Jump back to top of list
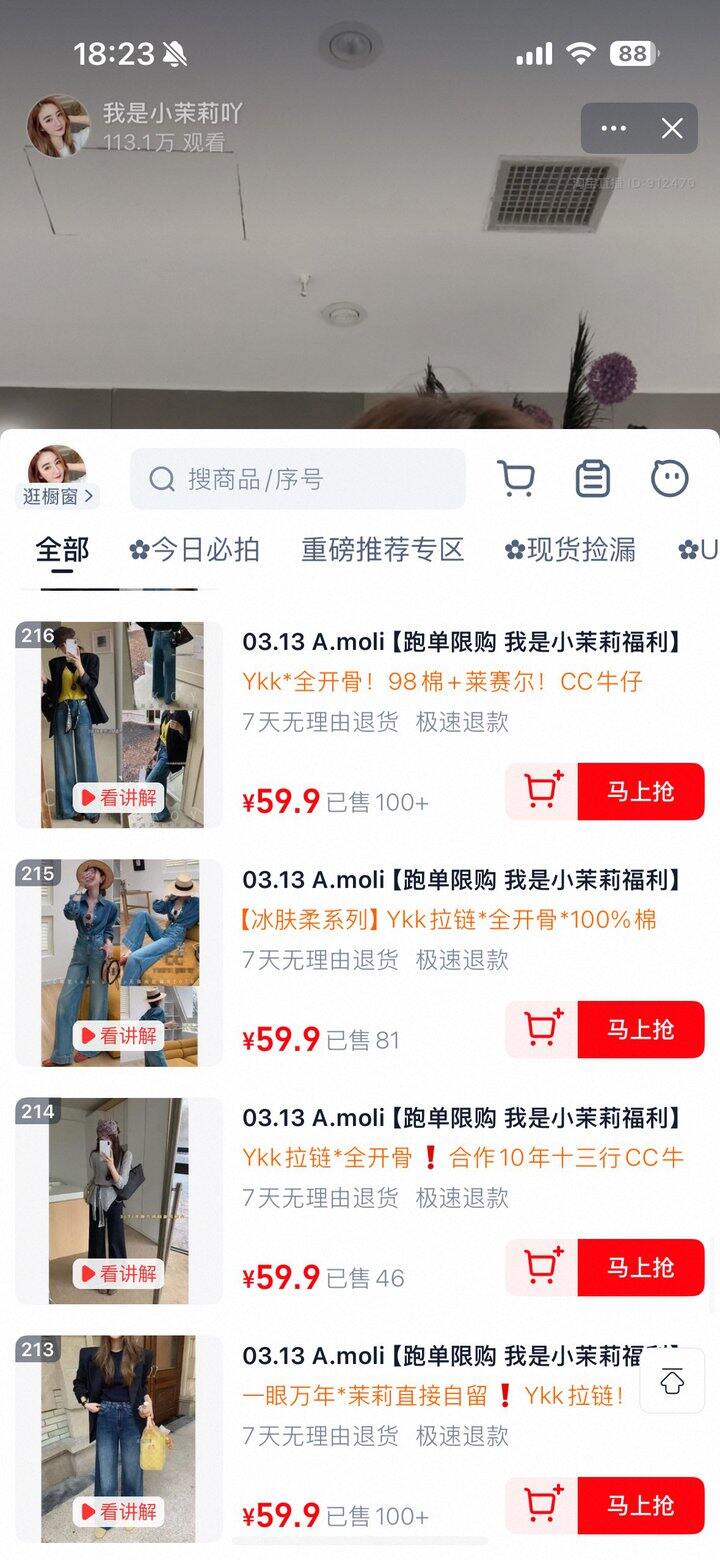The image size is (720, 1560). (x=673, y=1381)
